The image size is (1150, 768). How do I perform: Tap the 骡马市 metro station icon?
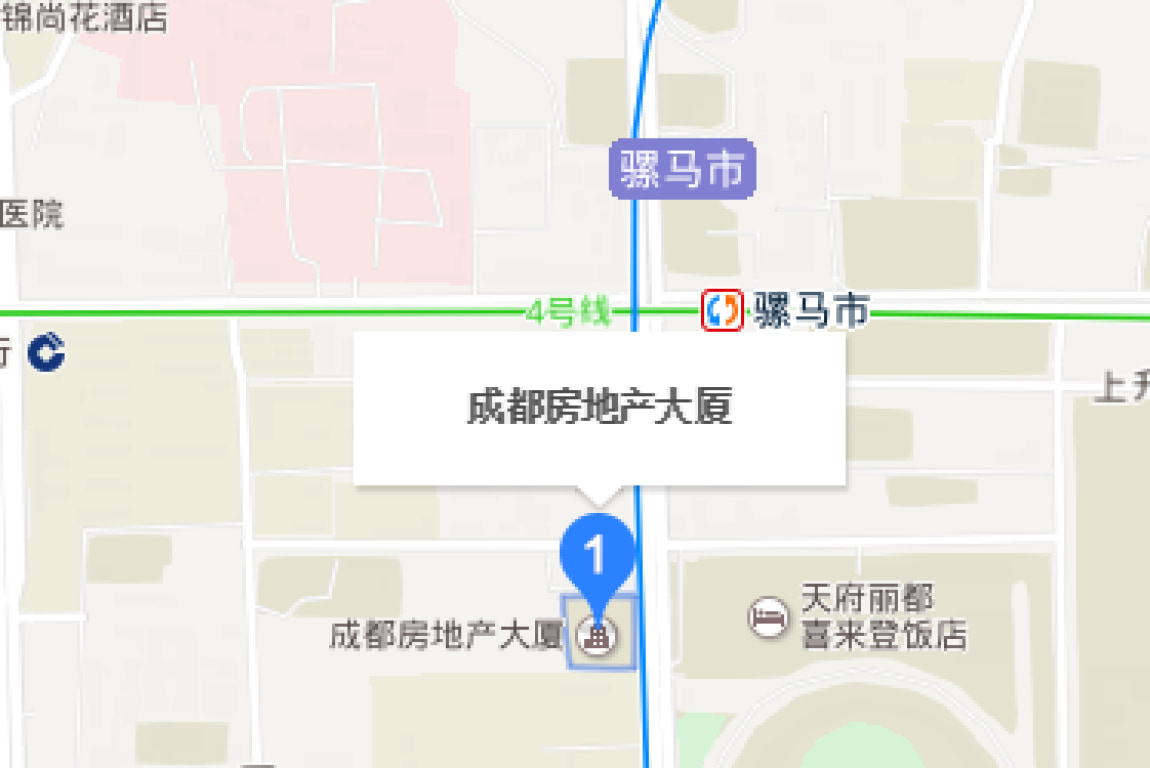tap(722, 311)
